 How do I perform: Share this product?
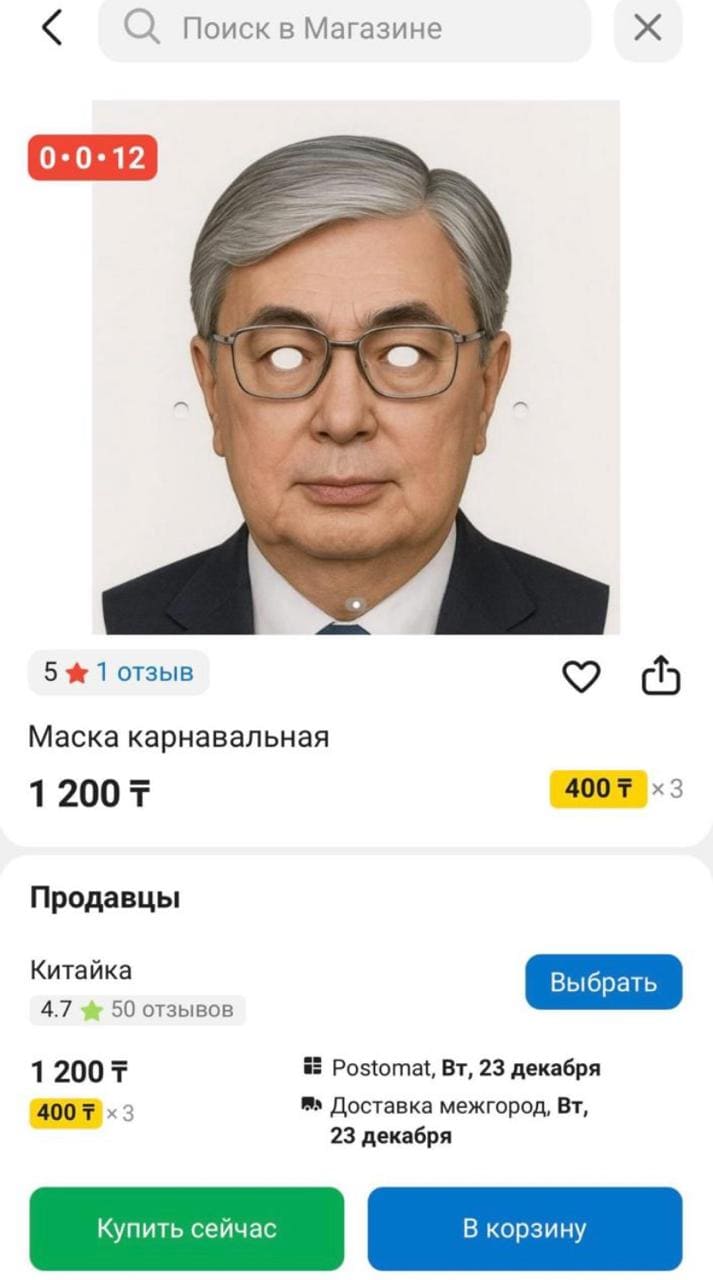(x=660, y=676)
